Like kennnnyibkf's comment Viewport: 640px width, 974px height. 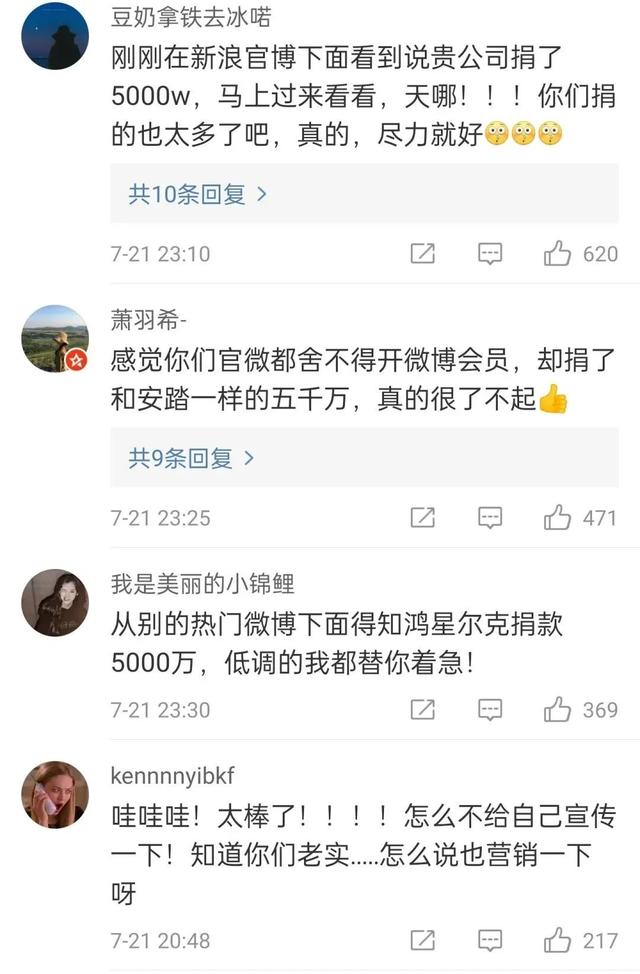(557, 941)
